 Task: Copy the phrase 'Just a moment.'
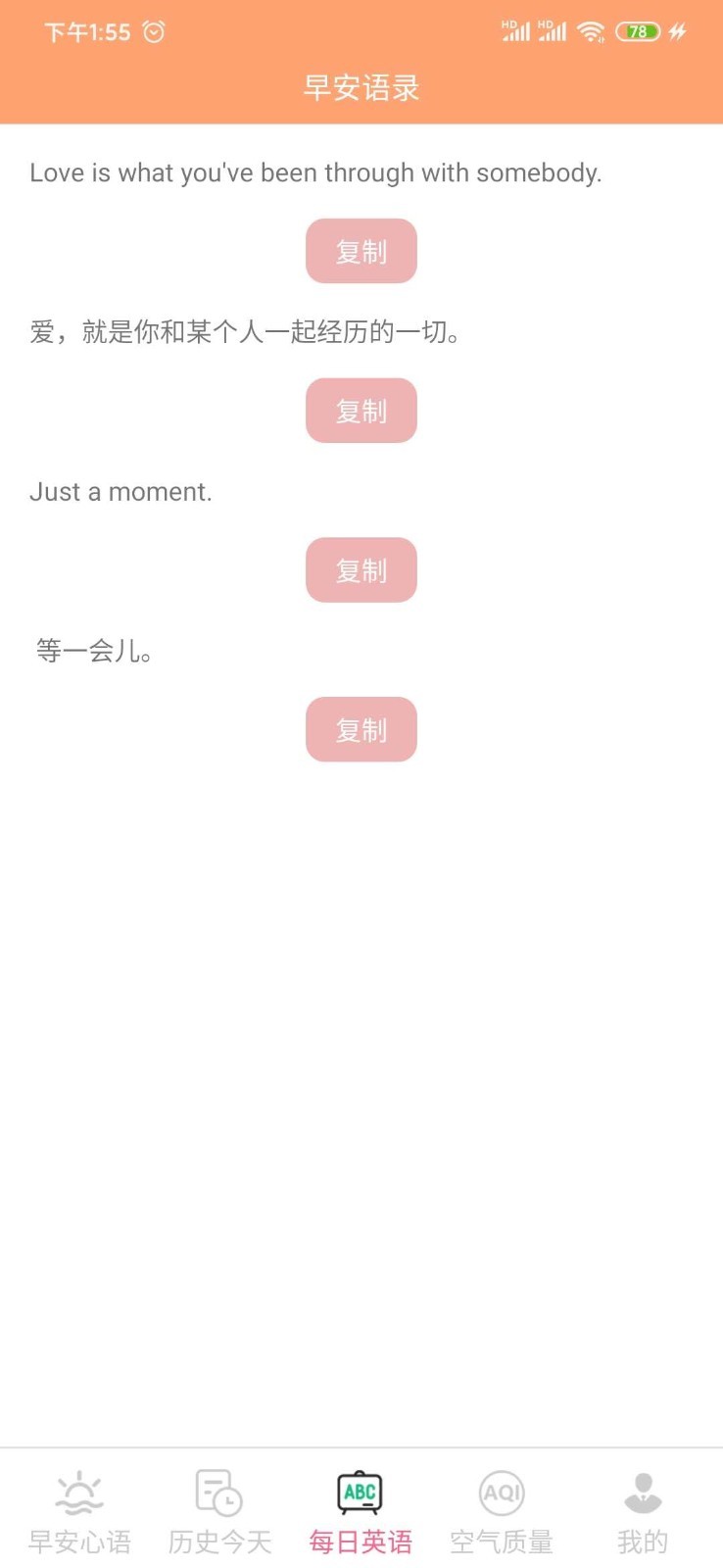coord(361,570)
